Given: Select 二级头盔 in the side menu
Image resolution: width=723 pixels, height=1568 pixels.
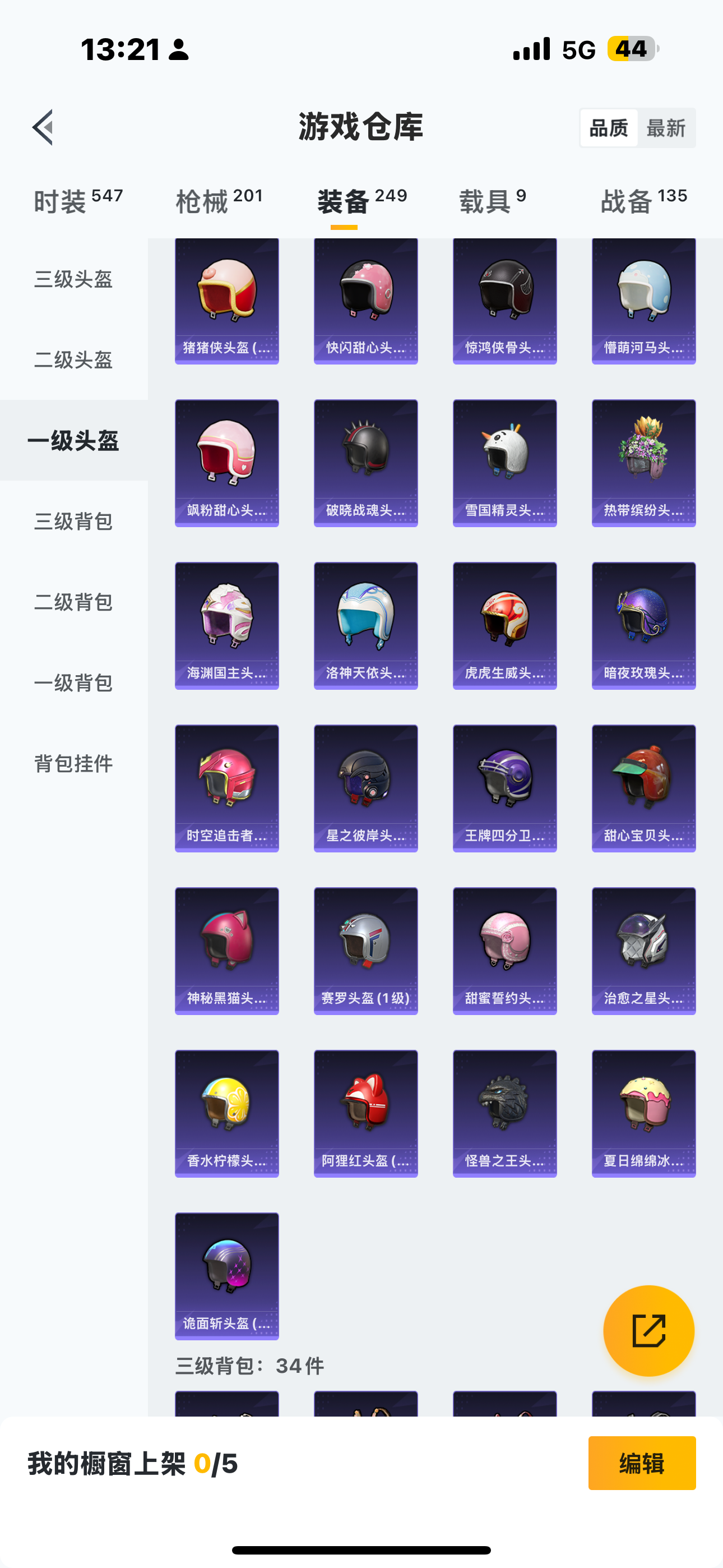Looking at the screenshot, I should (x=73, y=359).
